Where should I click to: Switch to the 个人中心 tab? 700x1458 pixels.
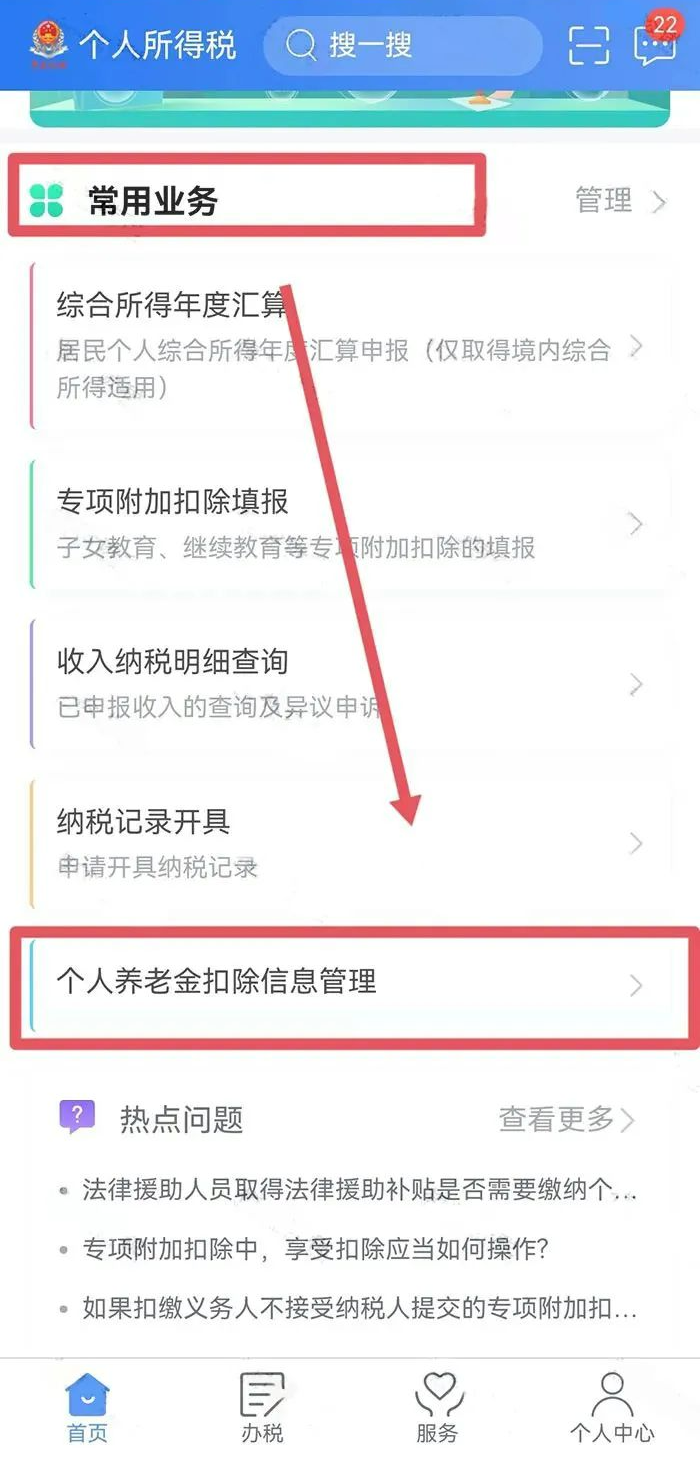pos(612,1407)
